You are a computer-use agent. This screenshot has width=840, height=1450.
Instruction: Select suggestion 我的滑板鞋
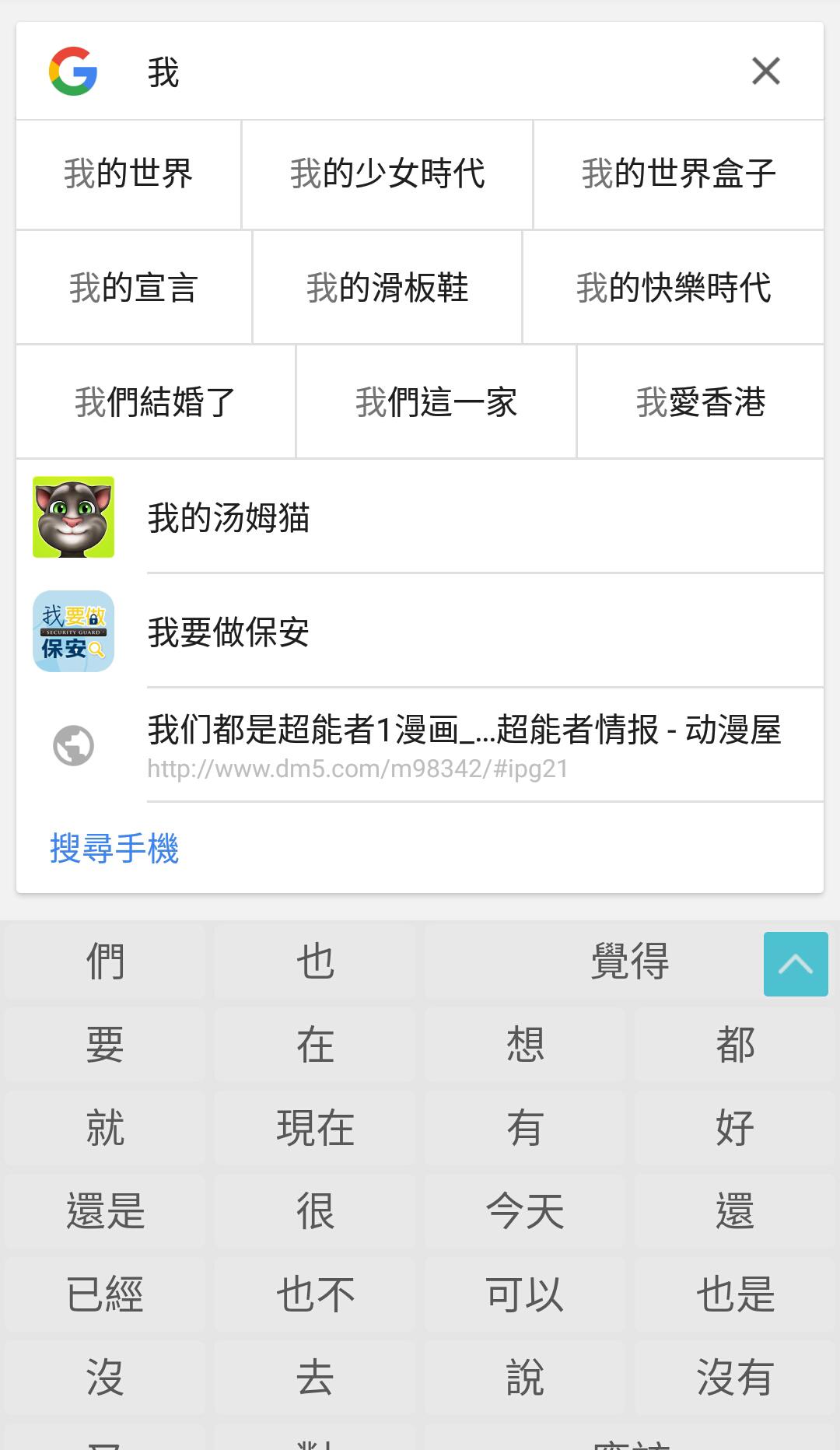[387, 288]
